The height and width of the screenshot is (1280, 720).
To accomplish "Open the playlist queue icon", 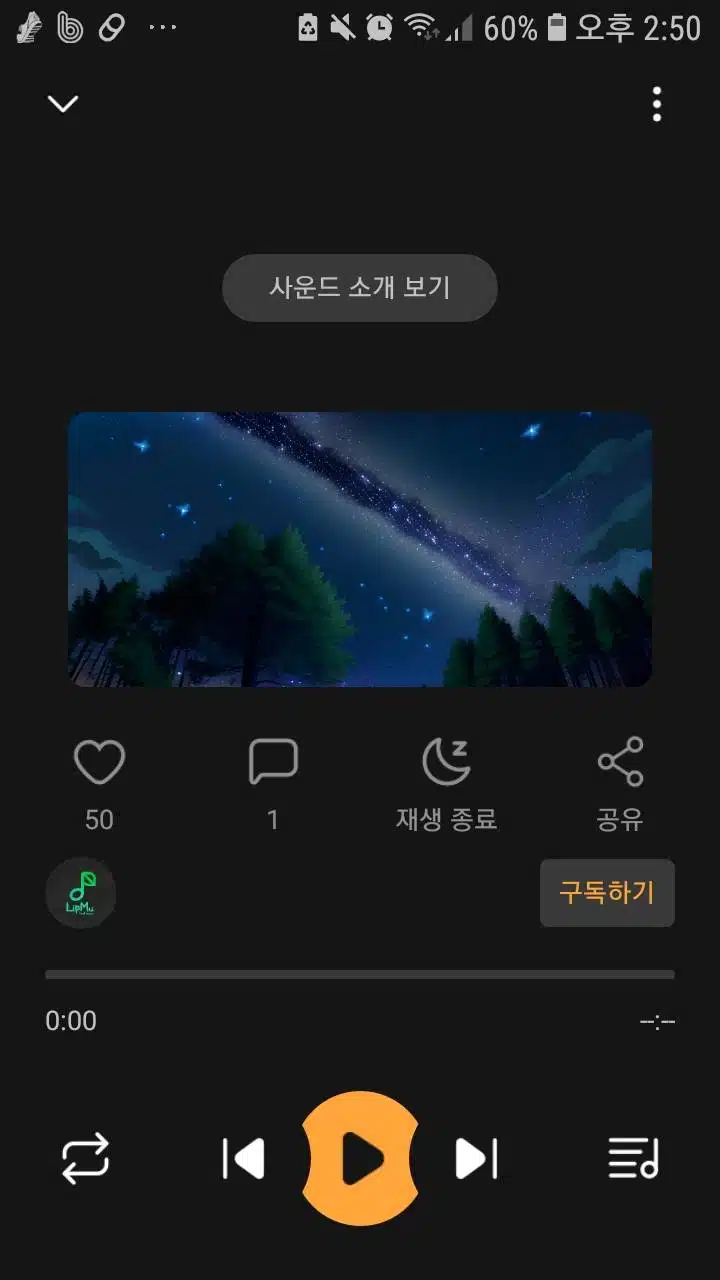I will click(x=634, y=1159).
